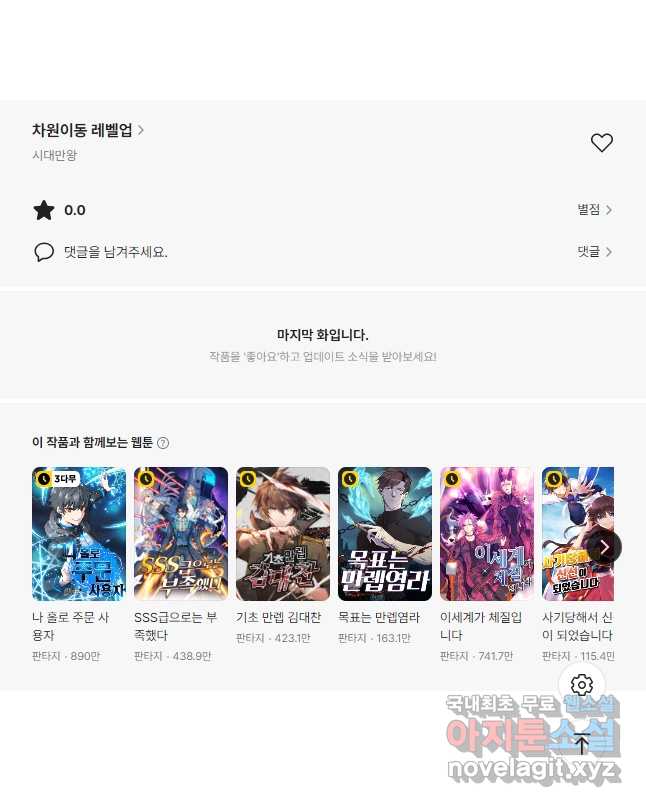This screenshot has height=807, width=646.
Task: Open the info icon beside 이 작품과 함께보는 웹툰
Action: tap(163, 443)
